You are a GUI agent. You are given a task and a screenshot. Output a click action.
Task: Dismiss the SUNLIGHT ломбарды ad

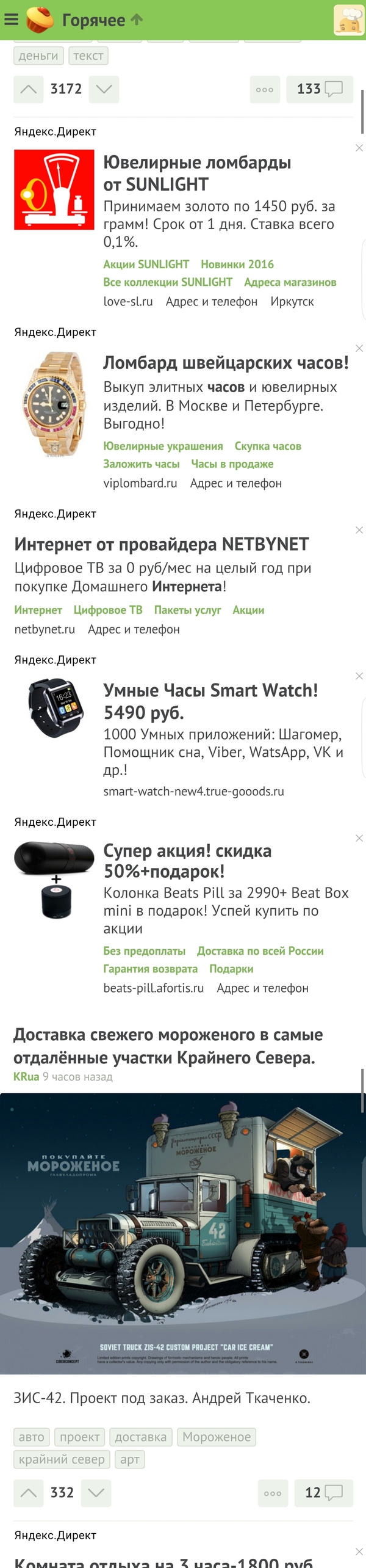(x=359, y=148)
